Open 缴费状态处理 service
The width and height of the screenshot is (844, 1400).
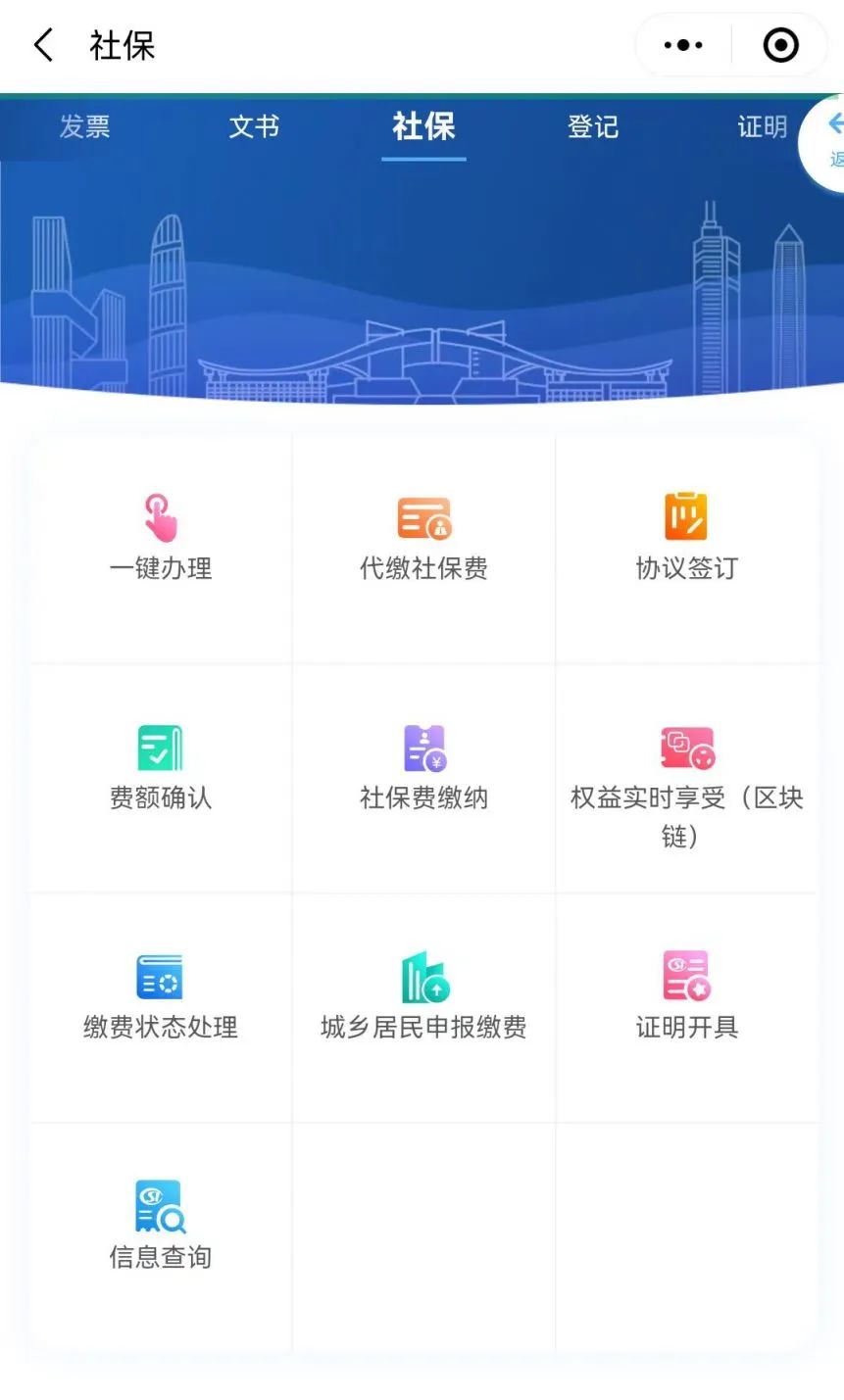[161, 998]
